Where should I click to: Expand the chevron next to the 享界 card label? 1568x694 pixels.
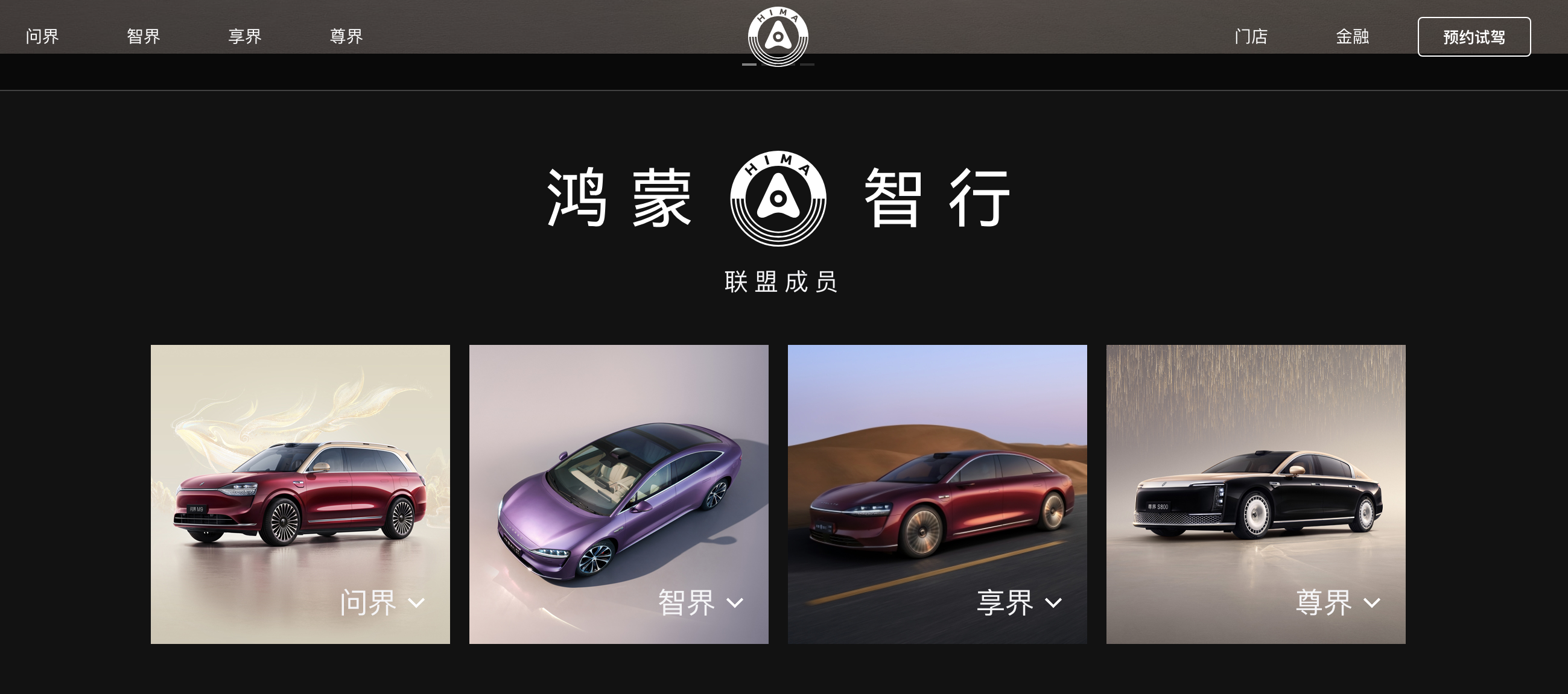(1053, 603)
